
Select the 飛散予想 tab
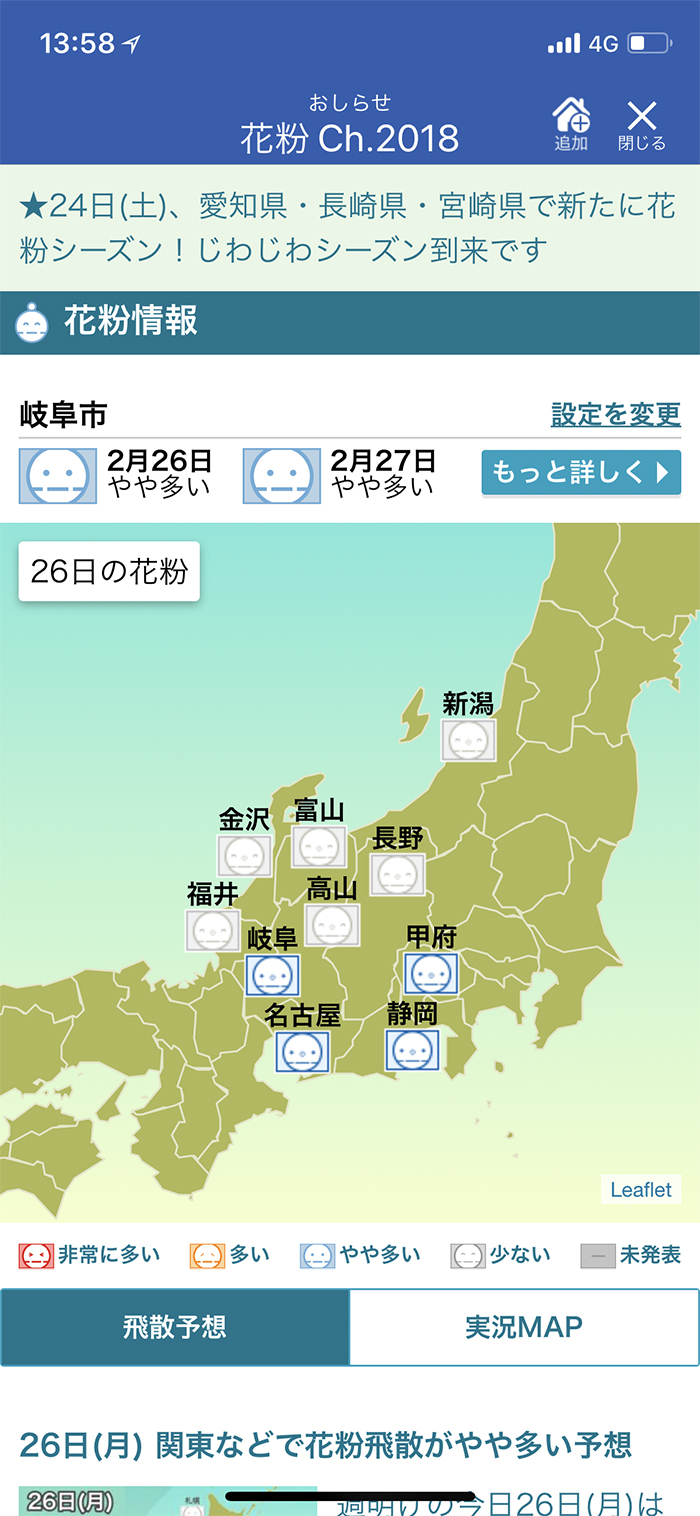tap(175, 1327)
